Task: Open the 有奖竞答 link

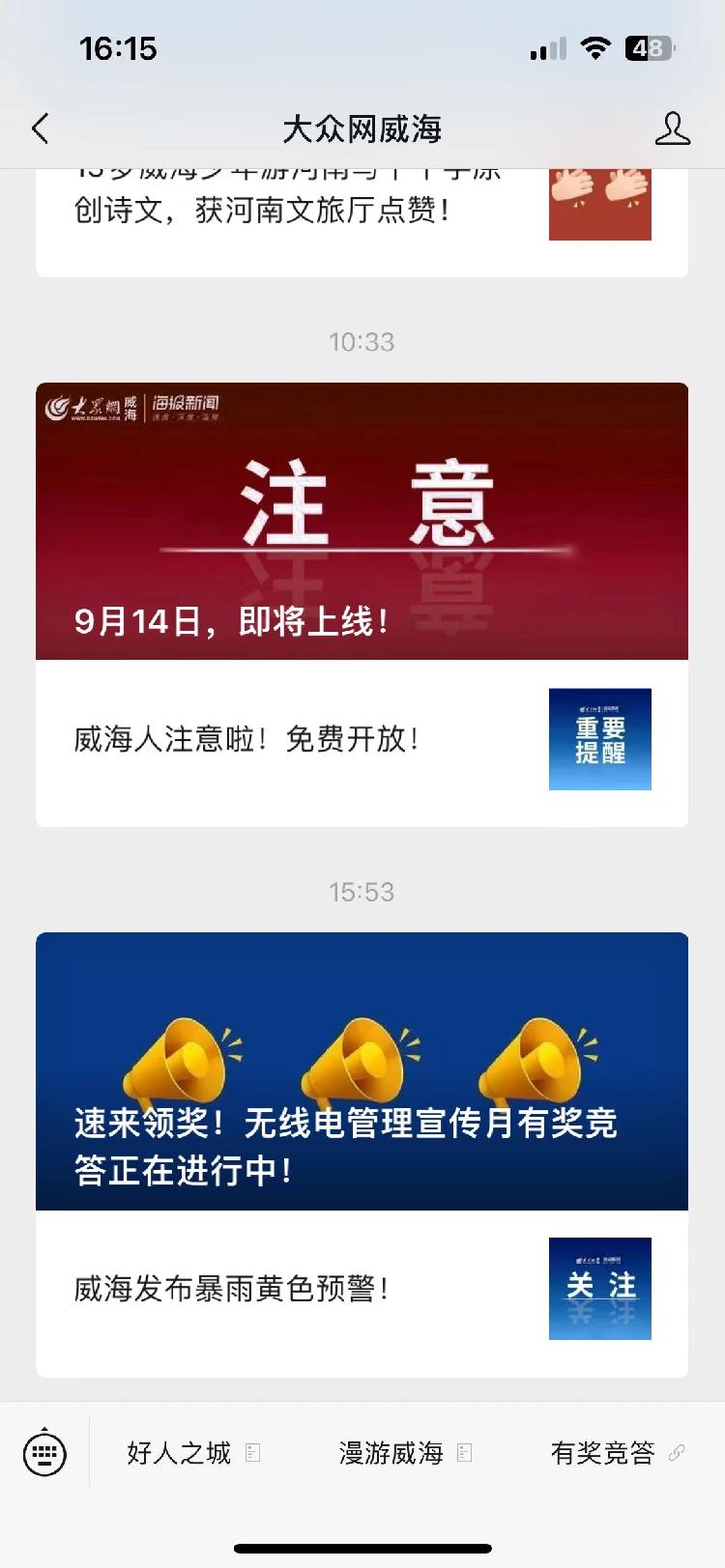Action: coord(618,1452)
